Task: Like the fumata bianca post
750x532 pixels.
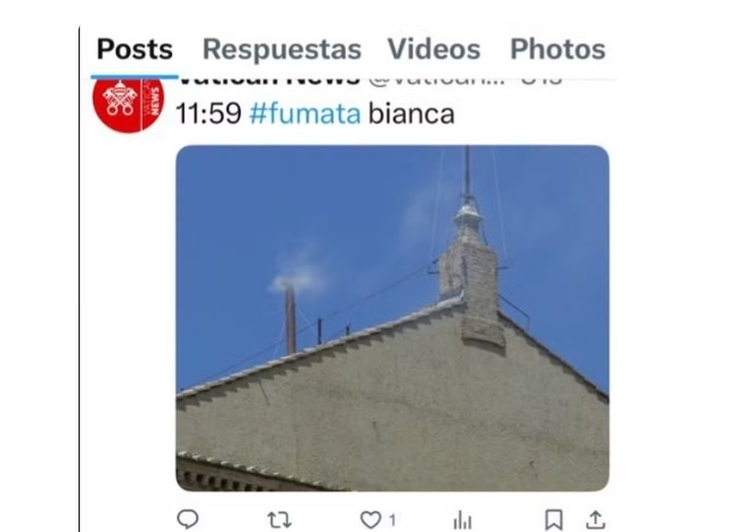Action: [371, 519]
